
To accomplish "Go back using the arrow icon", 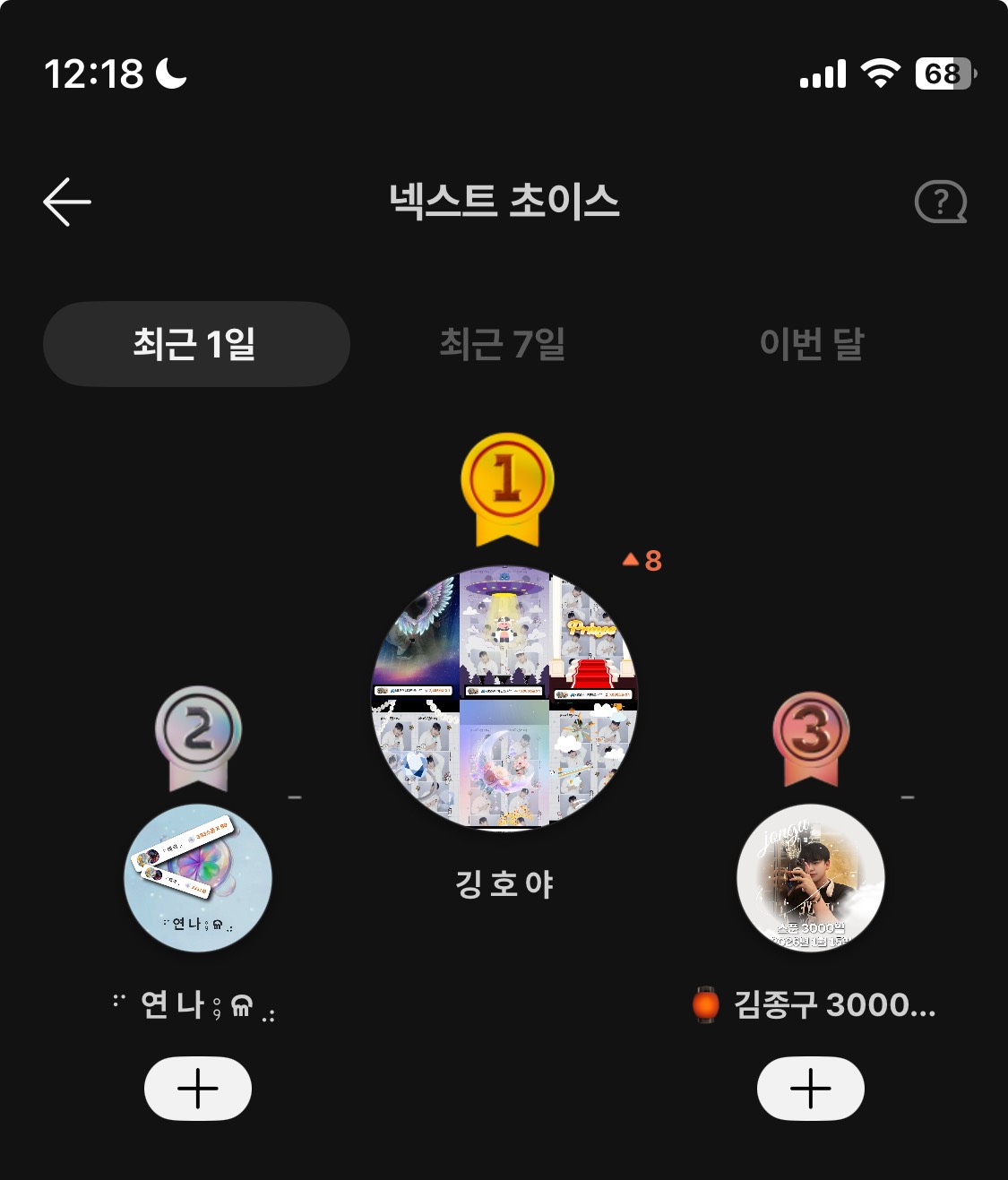I will (x=67, y=202).
